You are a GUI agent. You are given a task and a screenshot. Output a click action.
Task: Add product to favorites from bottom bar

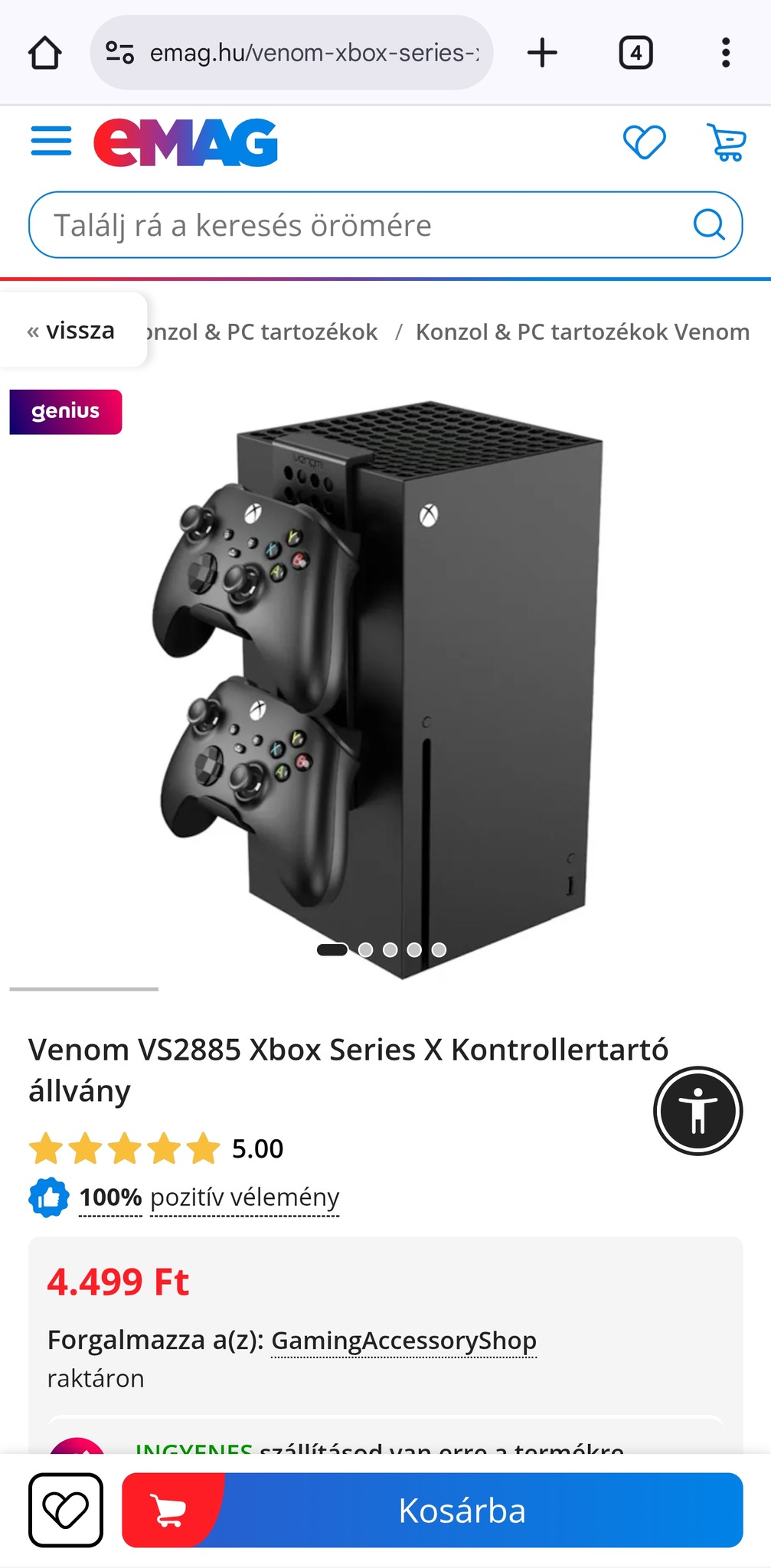tap(66, 1510)
